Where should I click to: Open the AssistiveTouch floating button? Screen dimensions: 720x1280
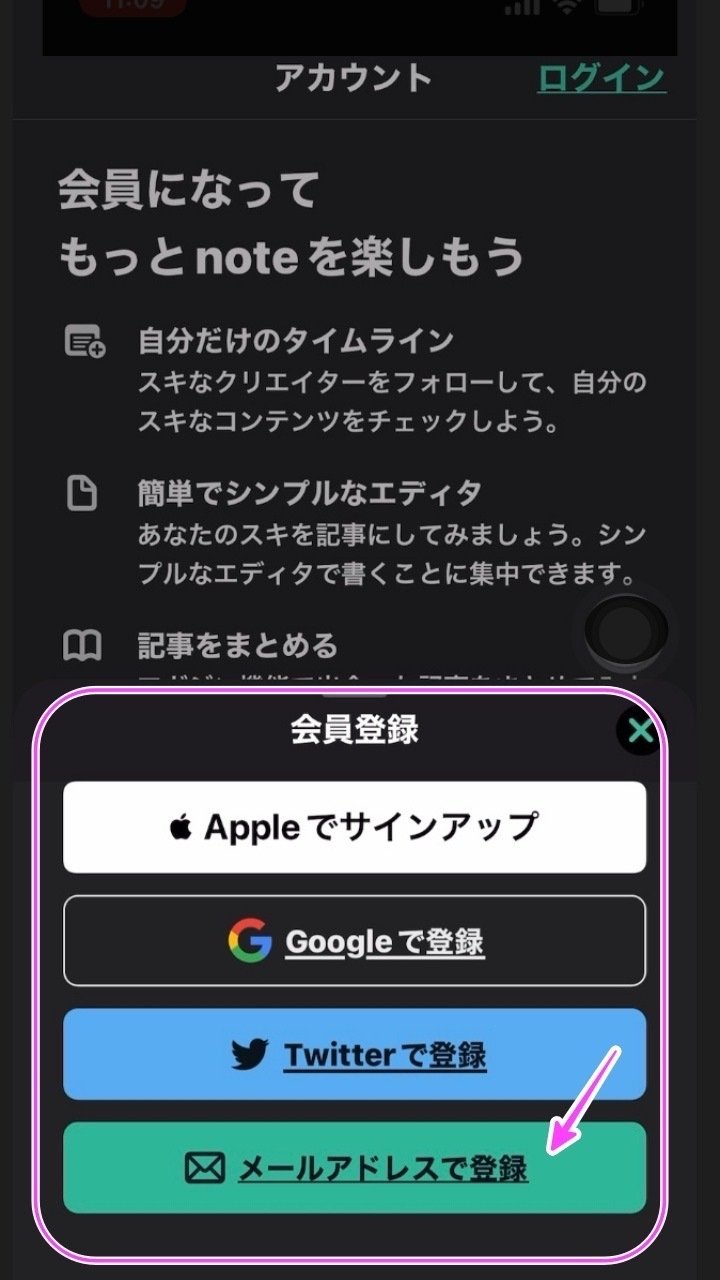click(626, 632)
